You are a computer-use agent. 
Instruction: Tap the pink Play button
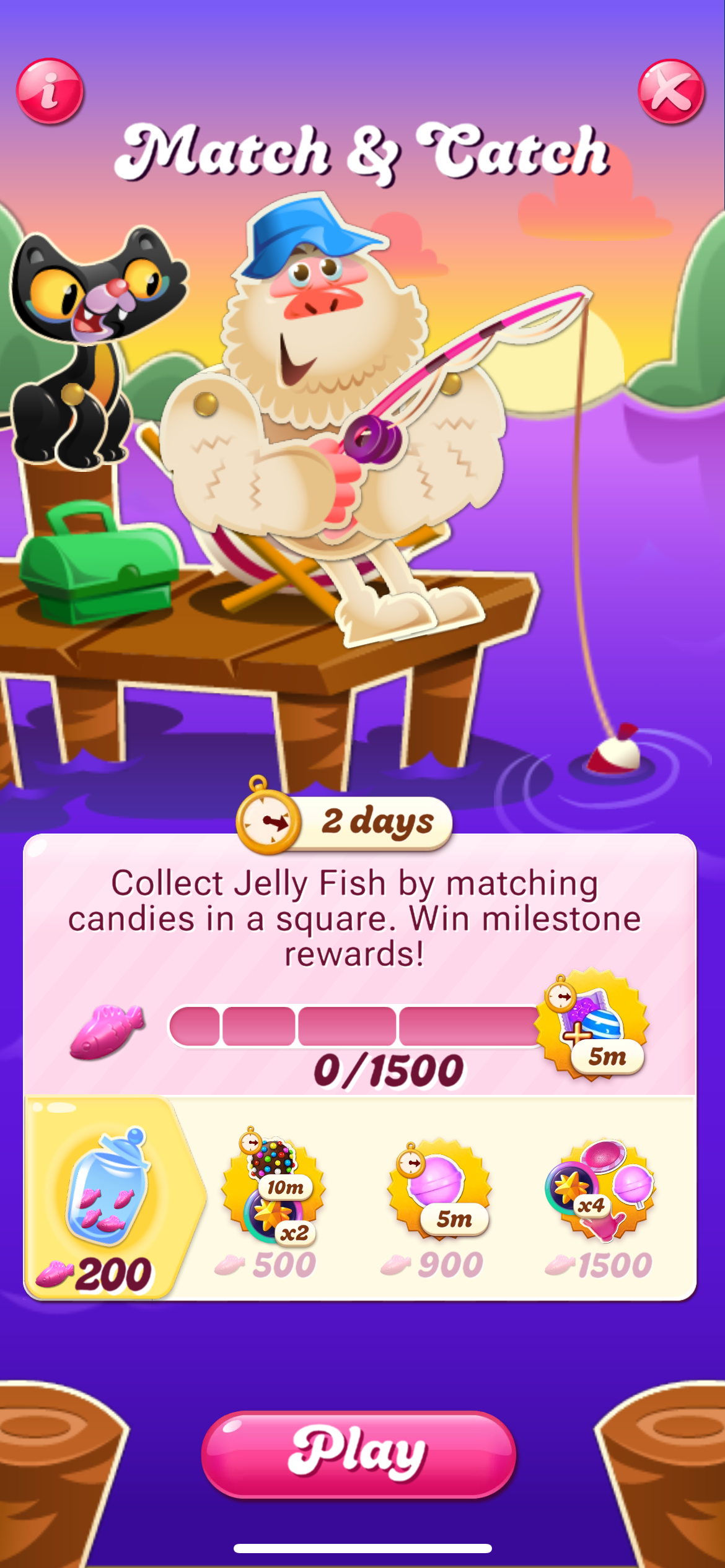click(359, 1454)
